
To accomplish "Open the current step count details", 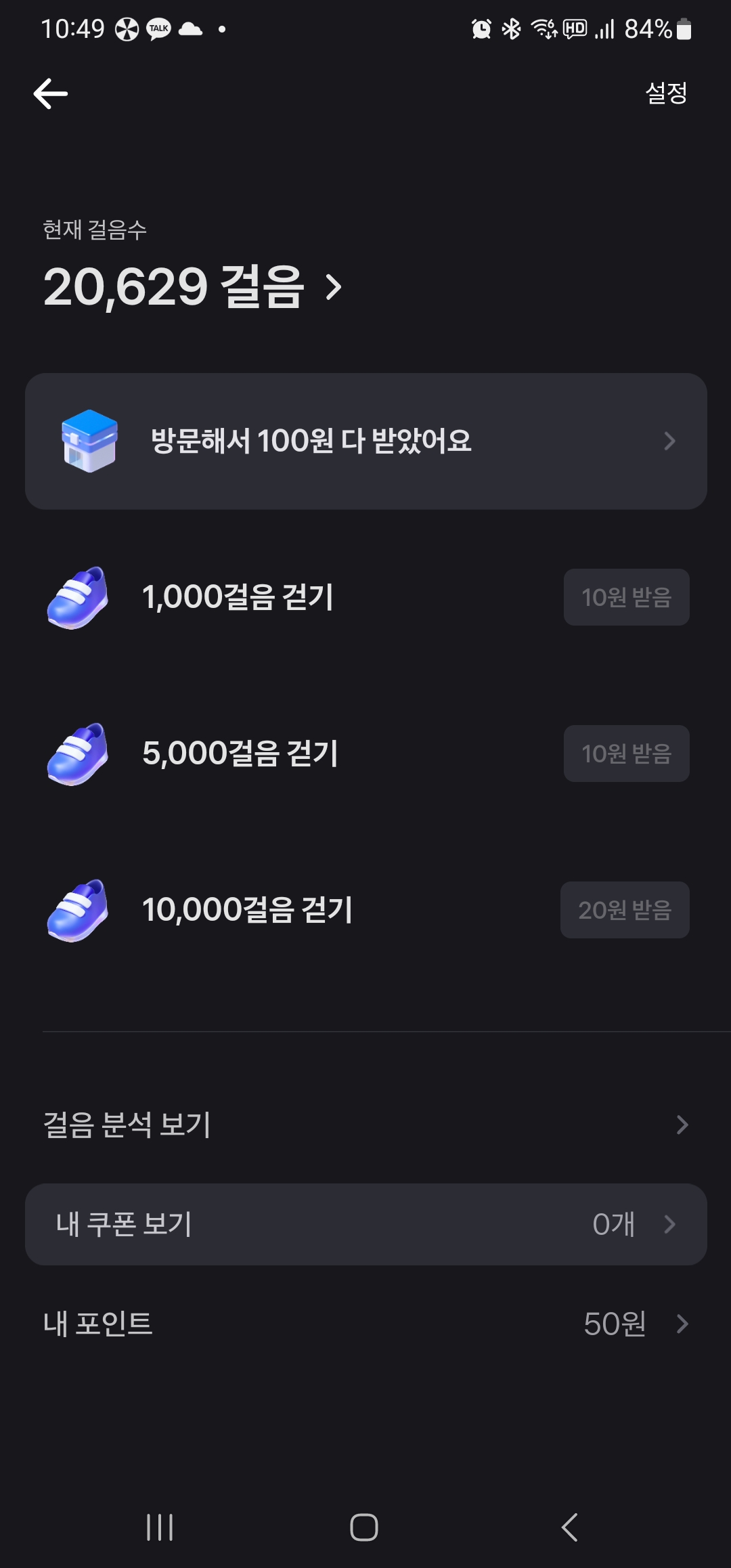I will (x=193, y=287).
